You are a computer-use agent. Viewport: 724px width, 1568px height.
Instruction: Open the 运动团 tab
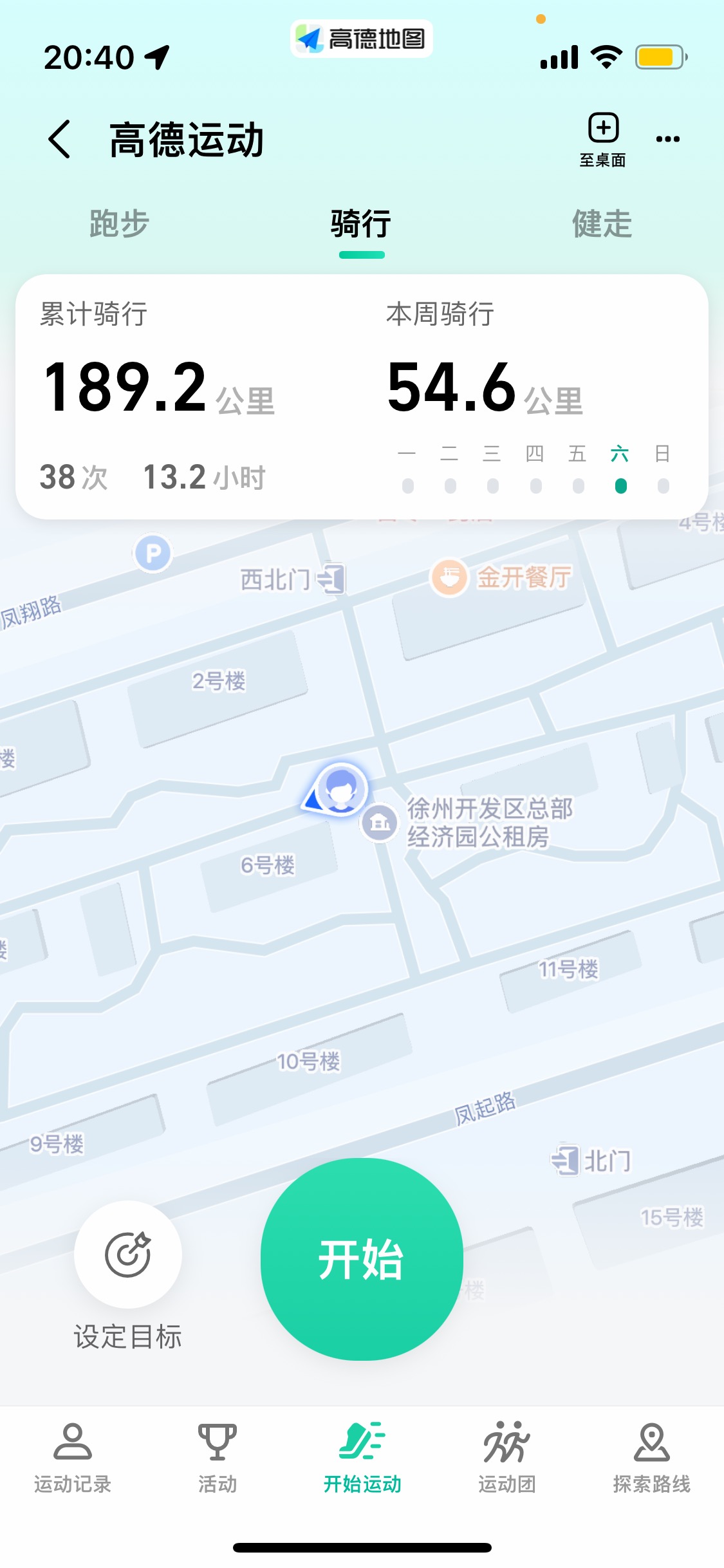coord(507,1457)
